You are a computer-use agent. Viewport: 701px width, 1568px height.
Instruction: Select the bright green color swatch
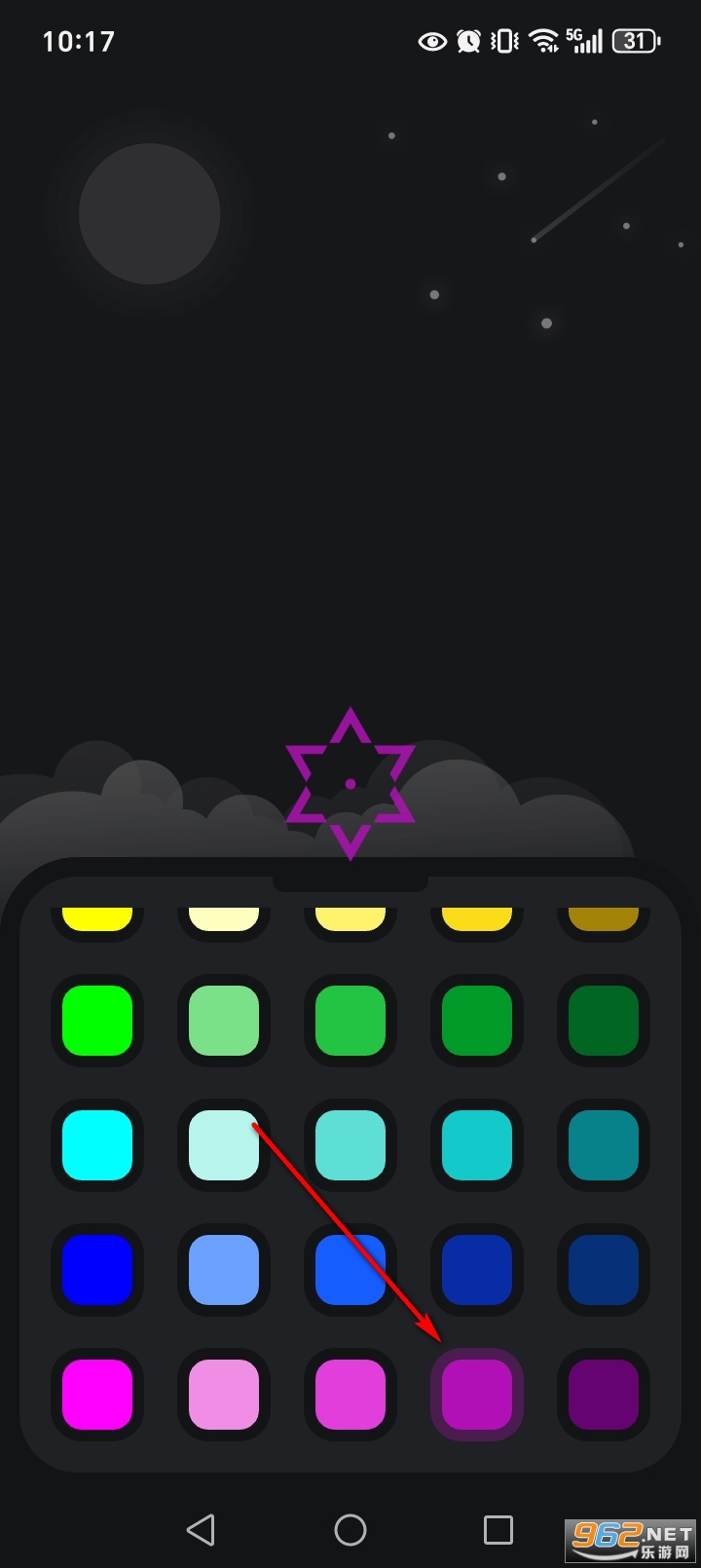[97, 1020]
